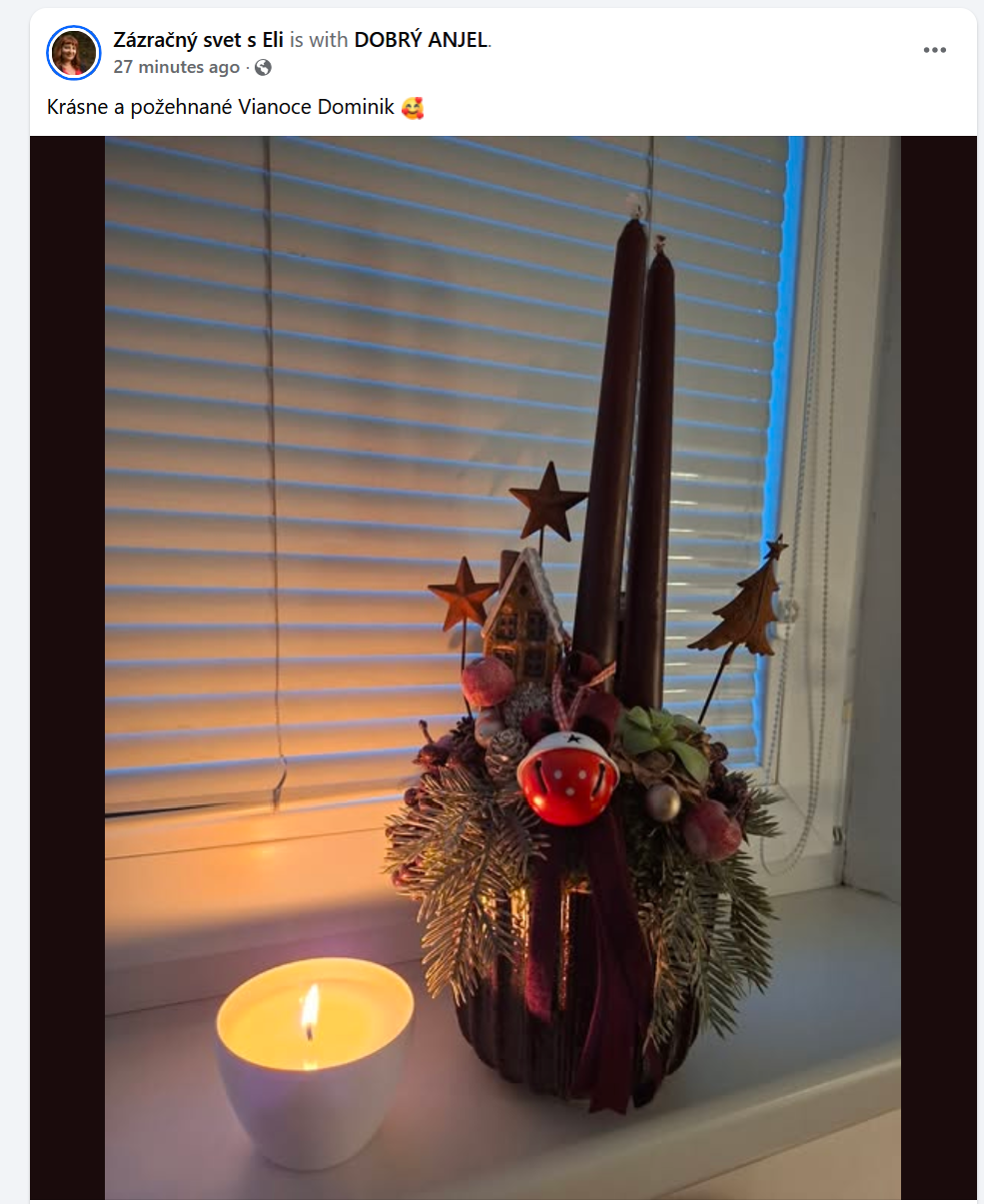Visit the Zázračný svet s Eli page
The image size is (984, 1204).
click(x=199, y=40)
